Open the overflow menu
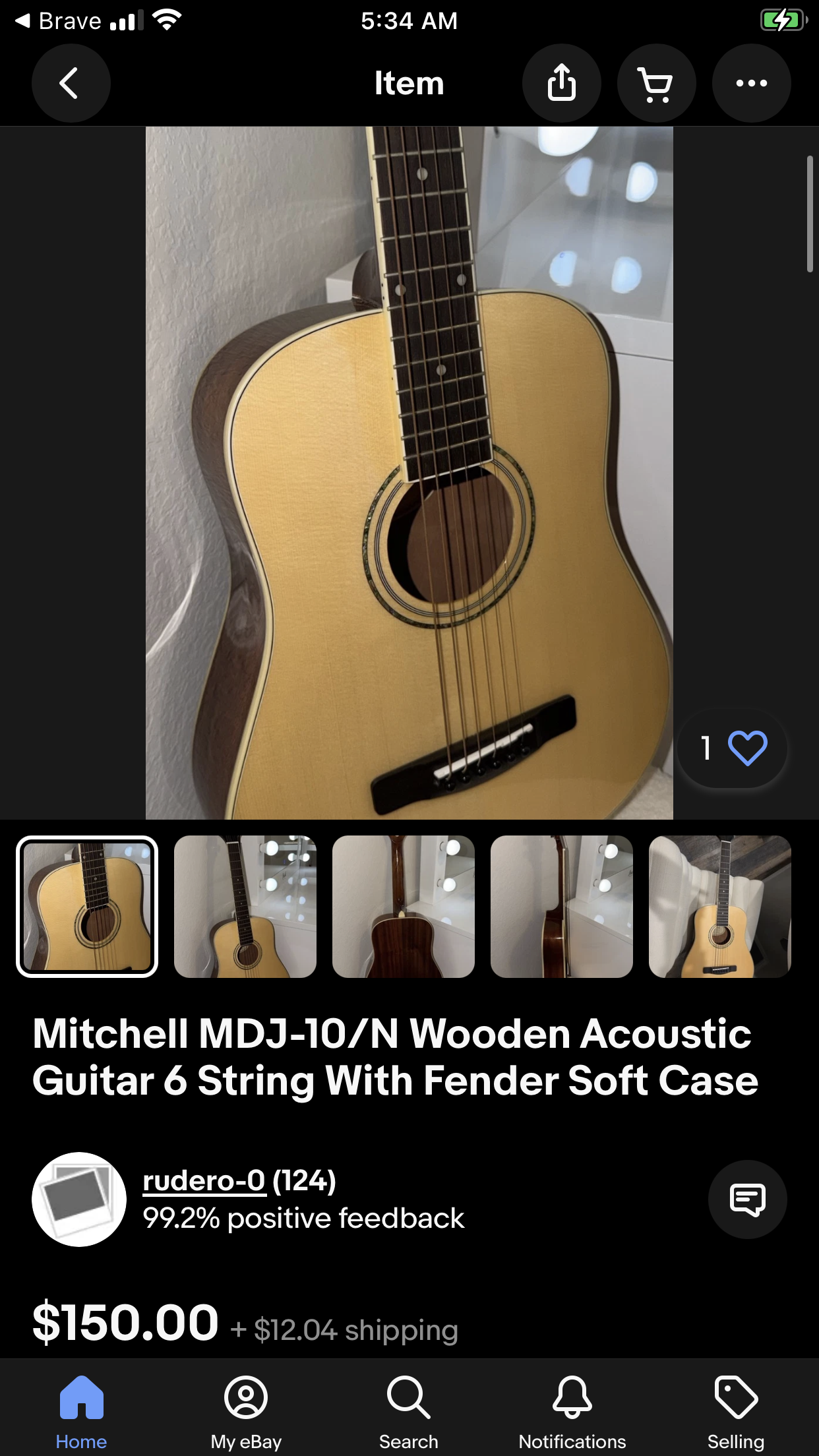 (751, 83)
